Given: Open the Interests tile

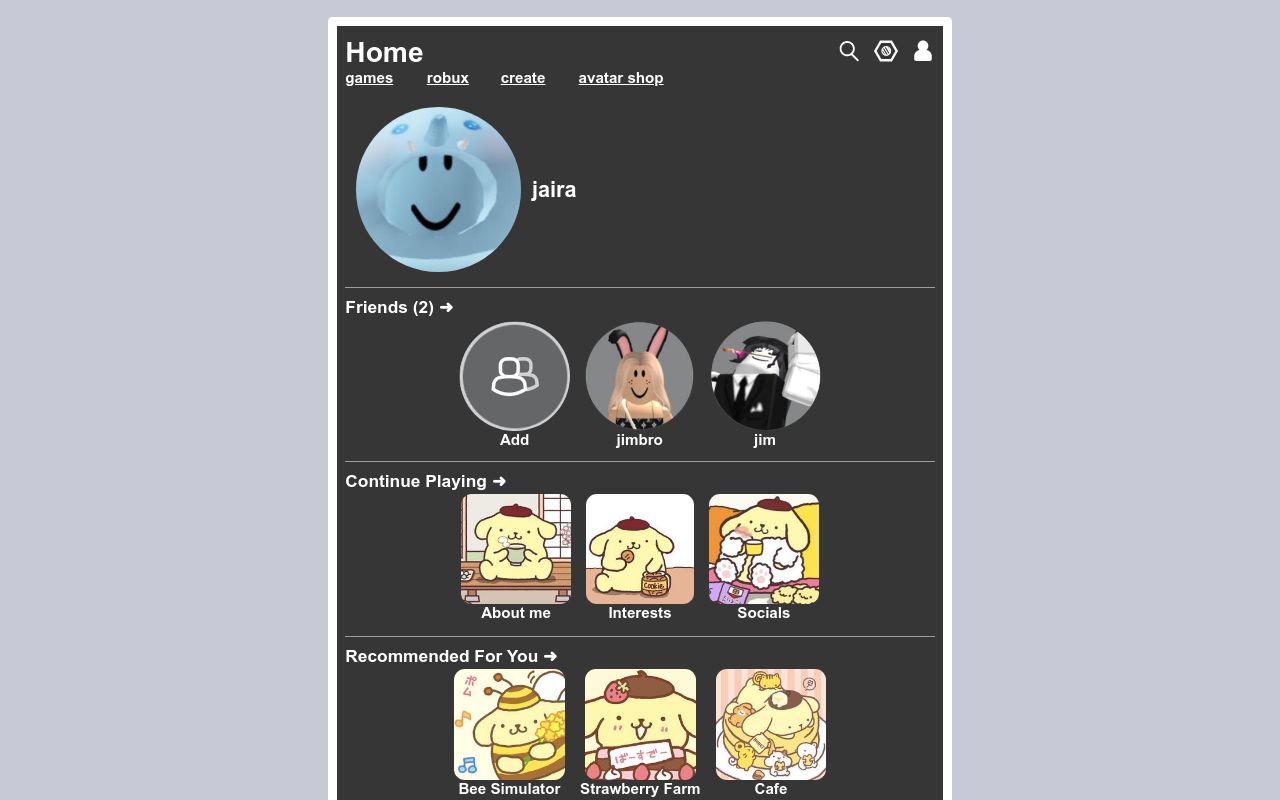Looking at the screenshot, I should 640,549.
